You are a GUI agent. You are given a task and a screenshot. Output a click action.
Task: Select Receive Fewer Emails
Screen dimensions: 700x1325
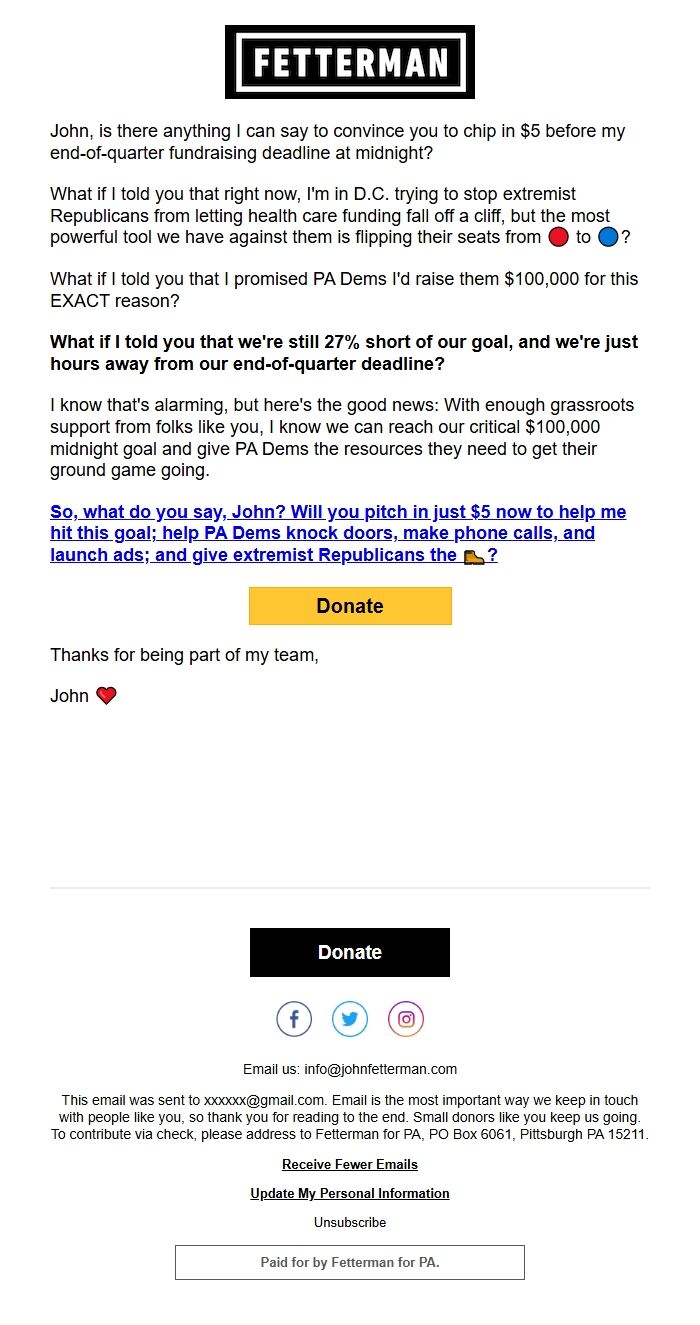click(350, 1164)
